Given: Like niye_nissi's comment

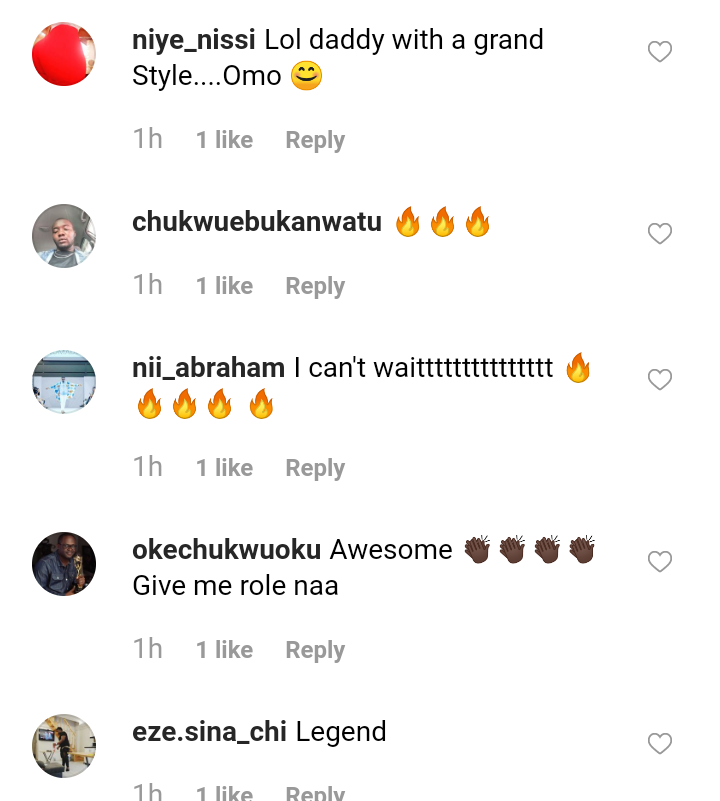Looking at the screenshot, I should [x=660, y=52].
